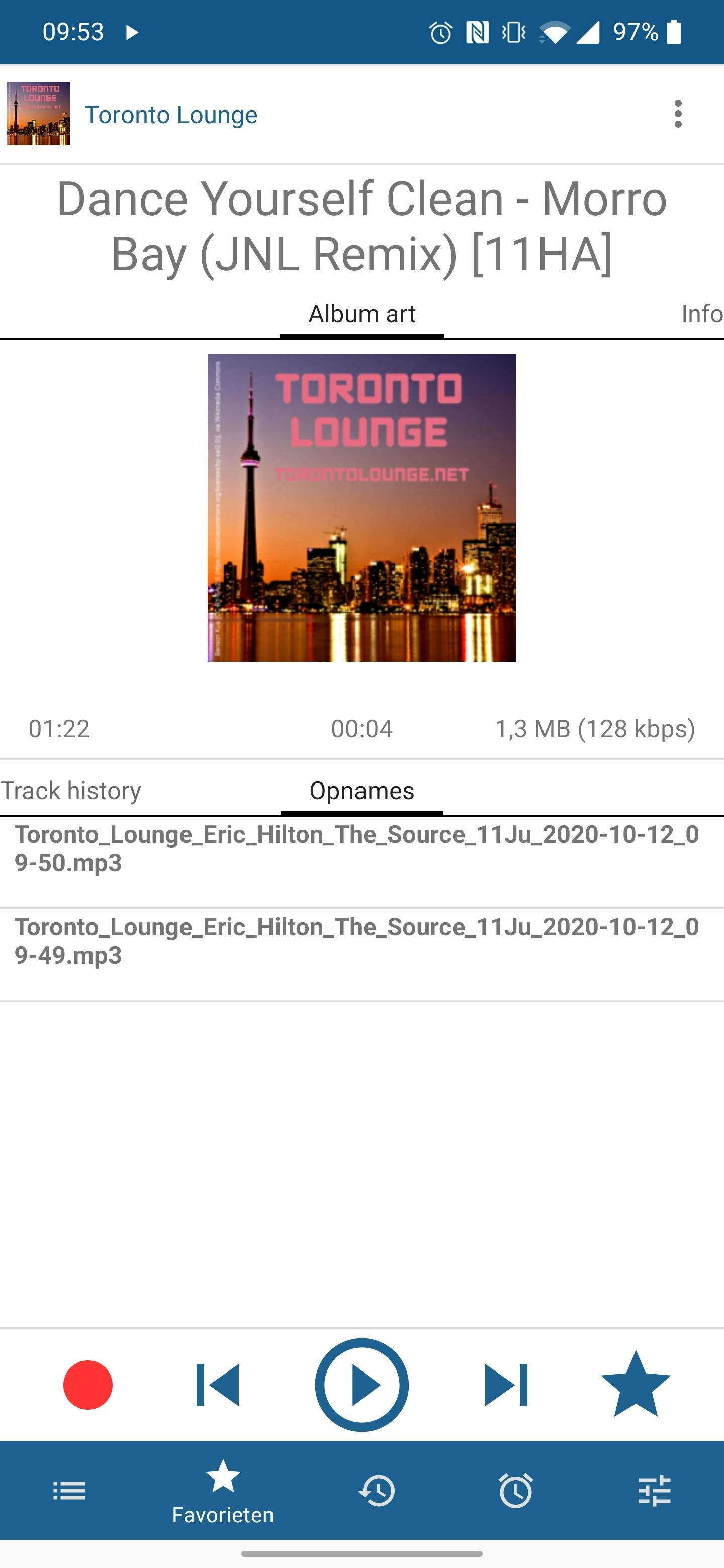
Task: Select the Opnames tab
Action: (361, 791)
